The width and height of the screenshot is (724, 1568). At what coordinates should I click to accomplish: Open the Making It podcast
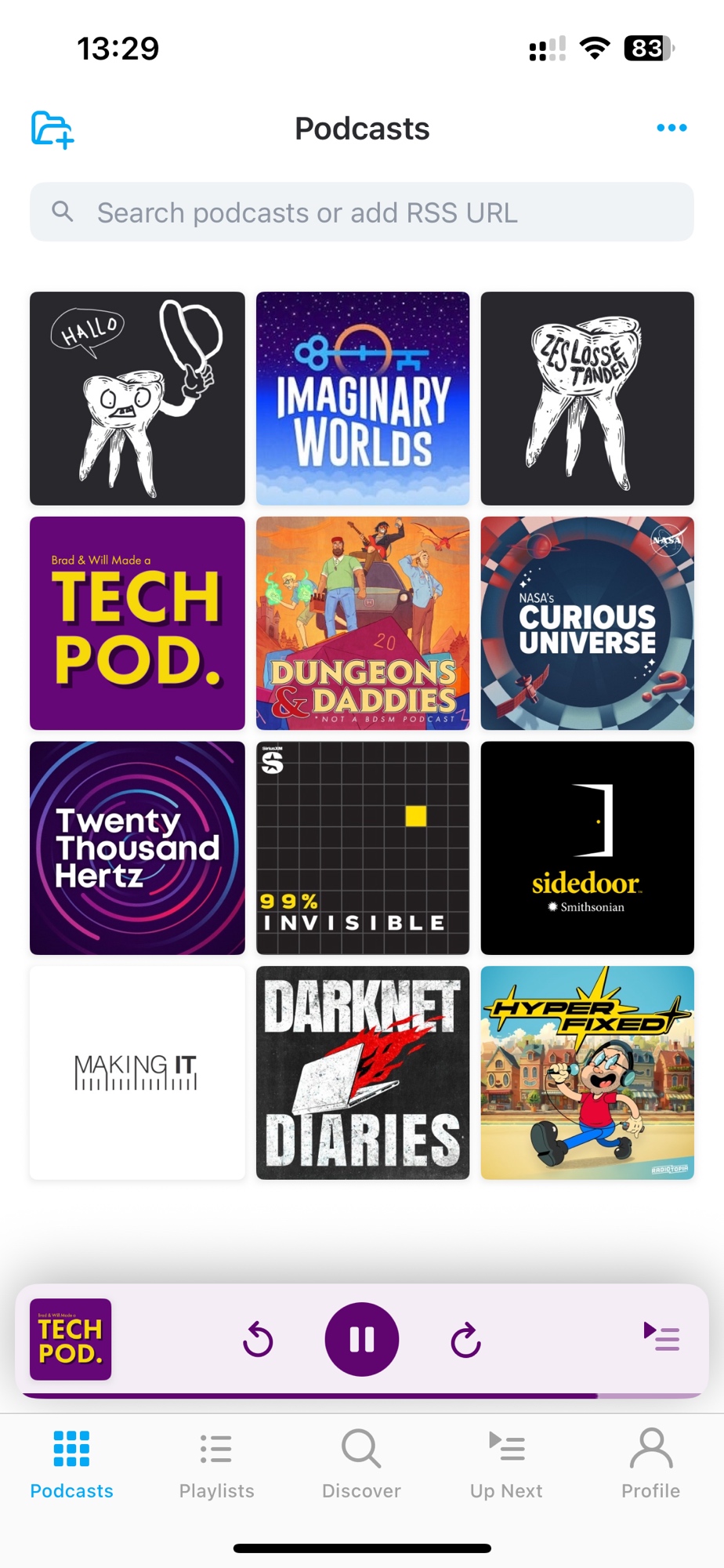point(137,1073)
